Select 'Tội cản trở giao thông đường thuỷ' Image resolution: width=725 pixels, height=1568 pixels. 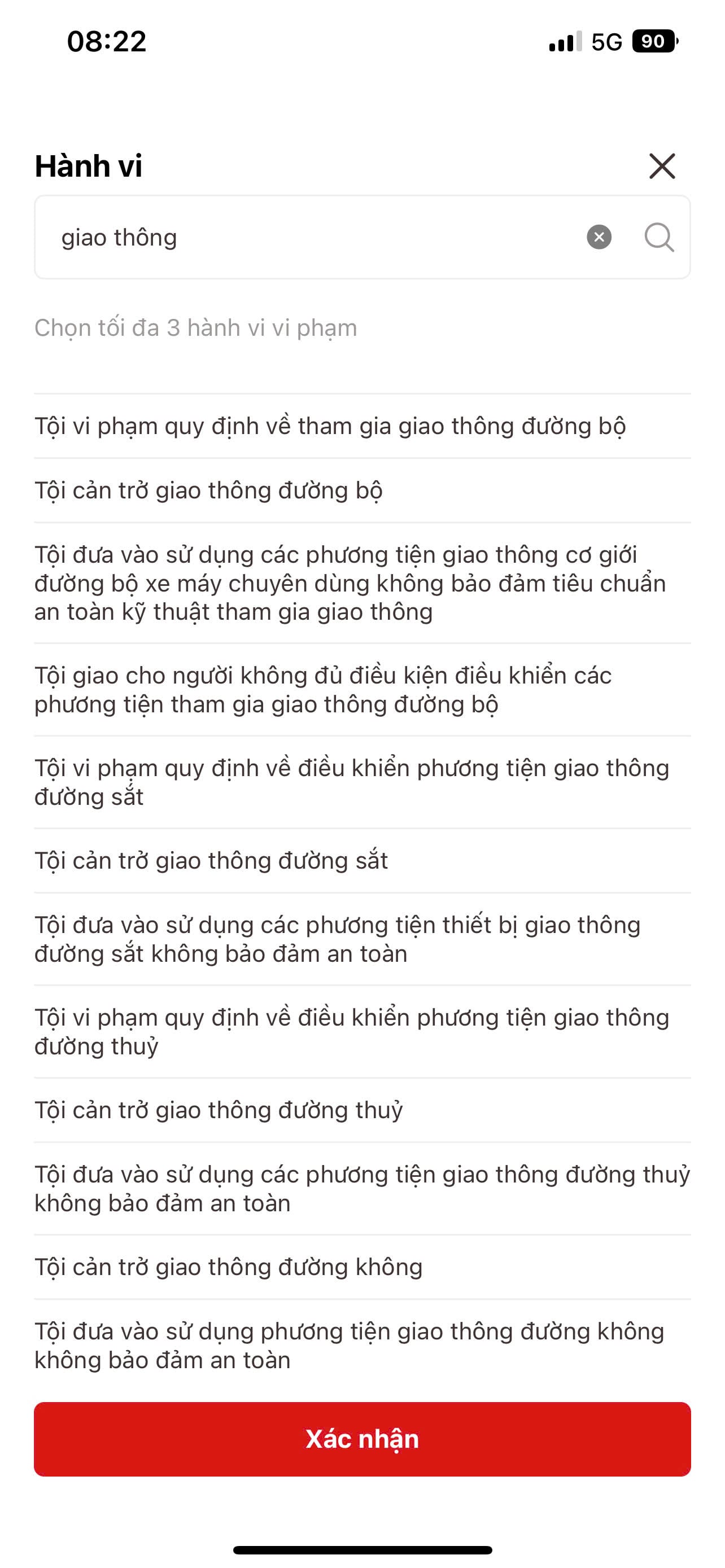(362, 1110)
